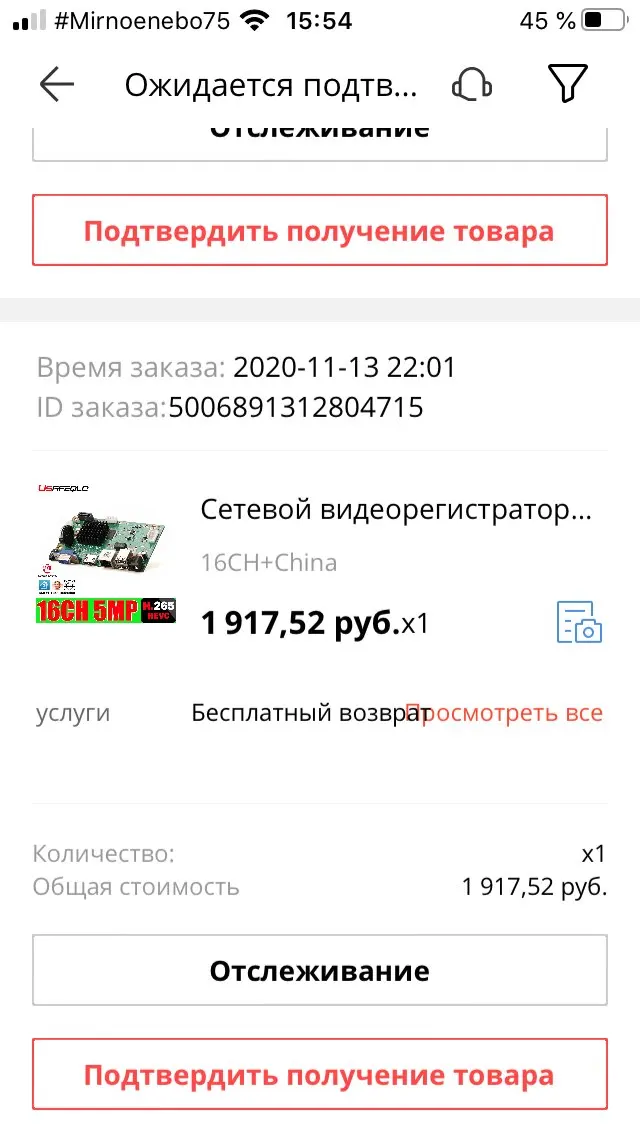Tap partly hidden Отслеживание button at top
Screen dimensions: 640x1136
(319, 138)
